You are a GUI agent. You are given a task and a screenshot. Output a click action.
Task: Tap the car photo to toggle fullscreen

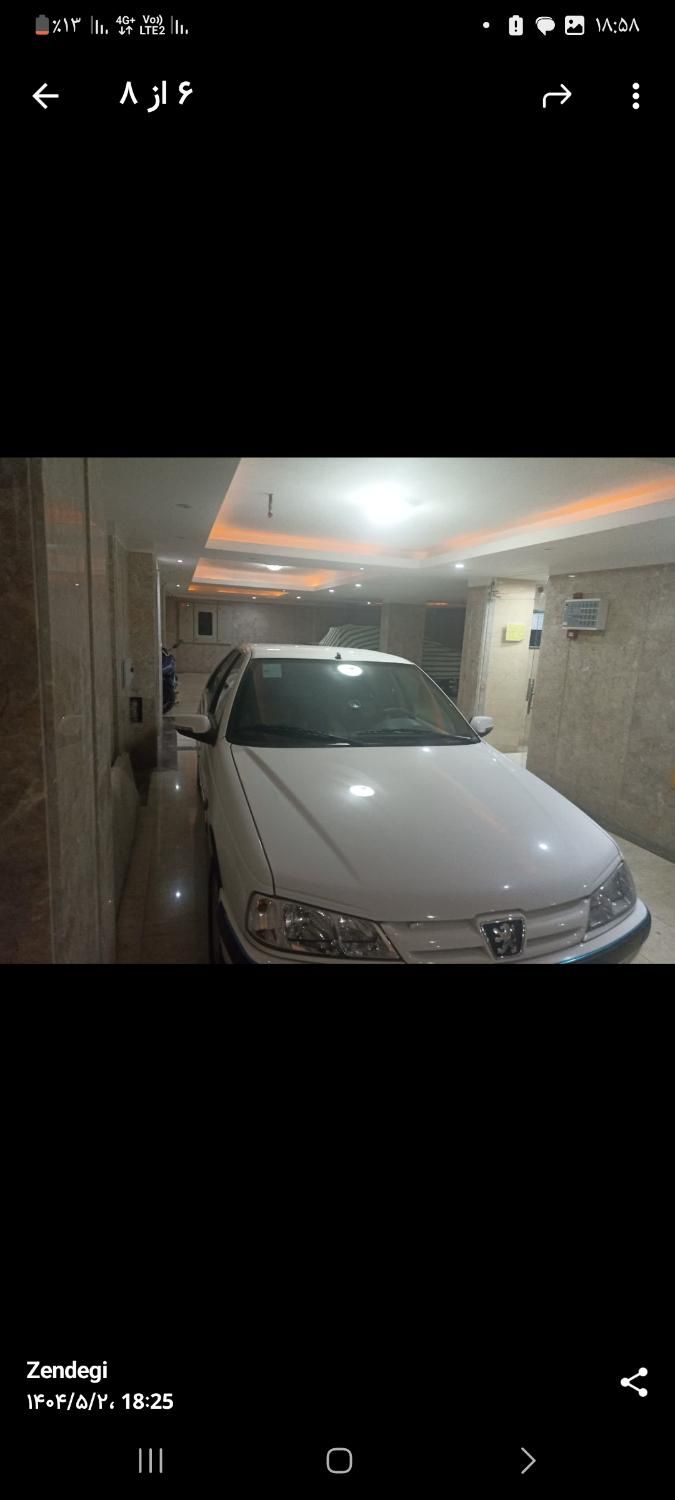(337, 710)
